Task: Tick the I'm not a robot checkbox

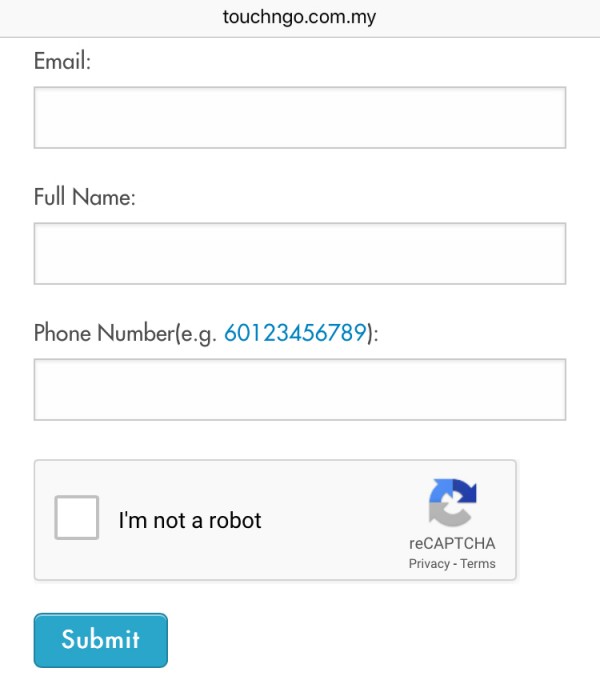Action: click(x=76, y=518)
